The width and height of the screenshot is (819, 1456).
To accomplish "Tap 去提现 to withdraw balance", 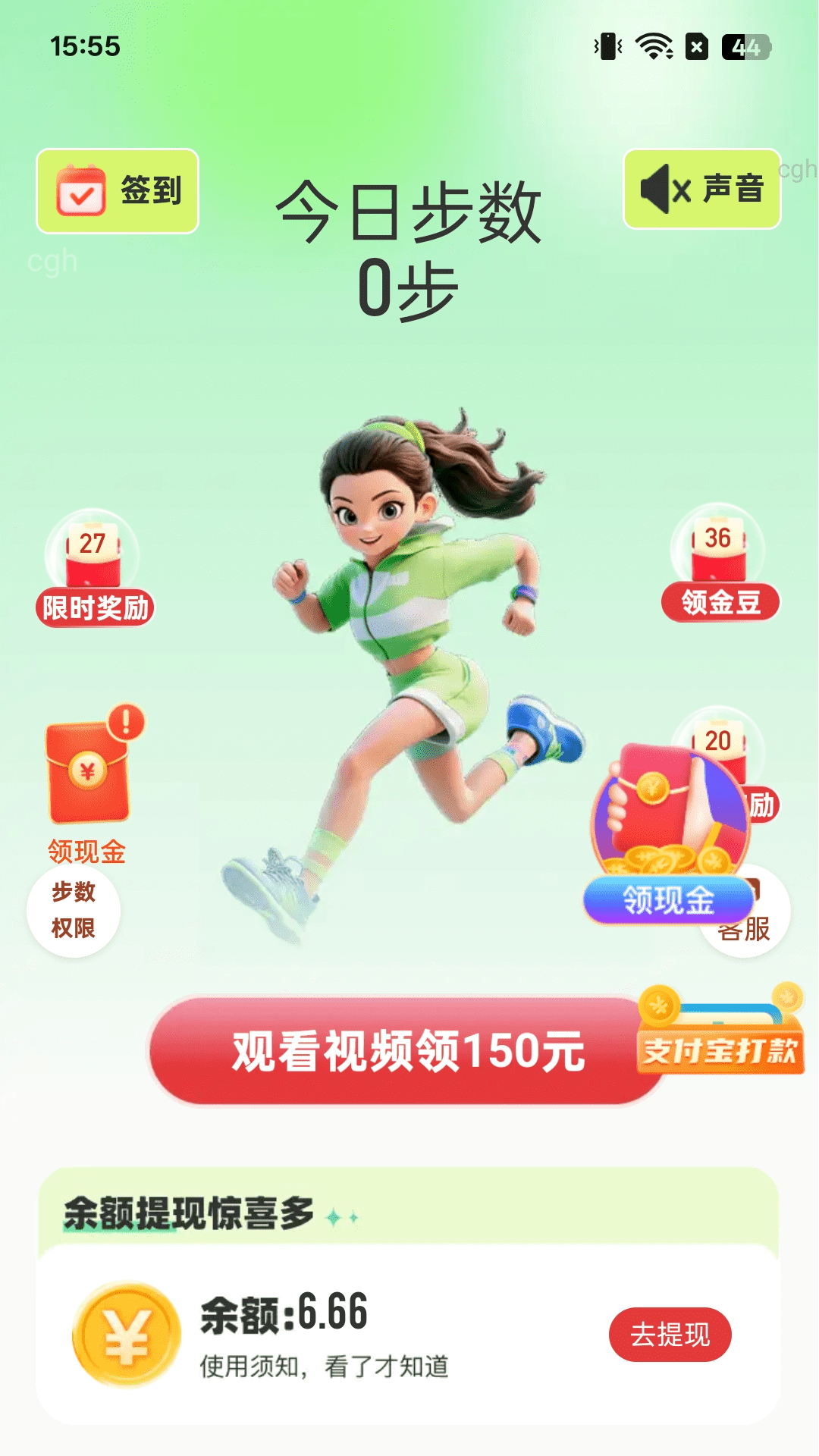I will (x=670, y=1334).
